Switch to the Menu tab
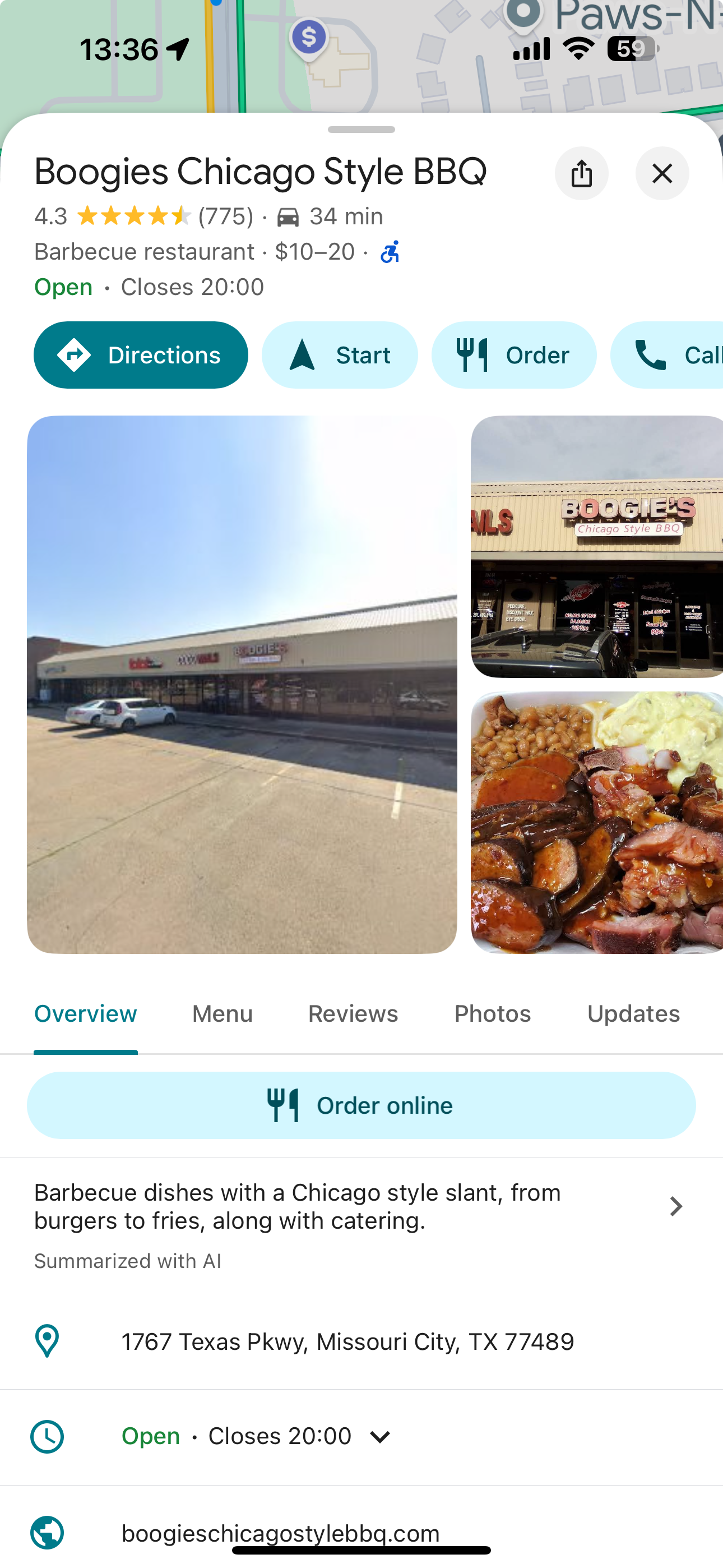This screenshot has width=723, height=1568. click(x=222, y=1013)
